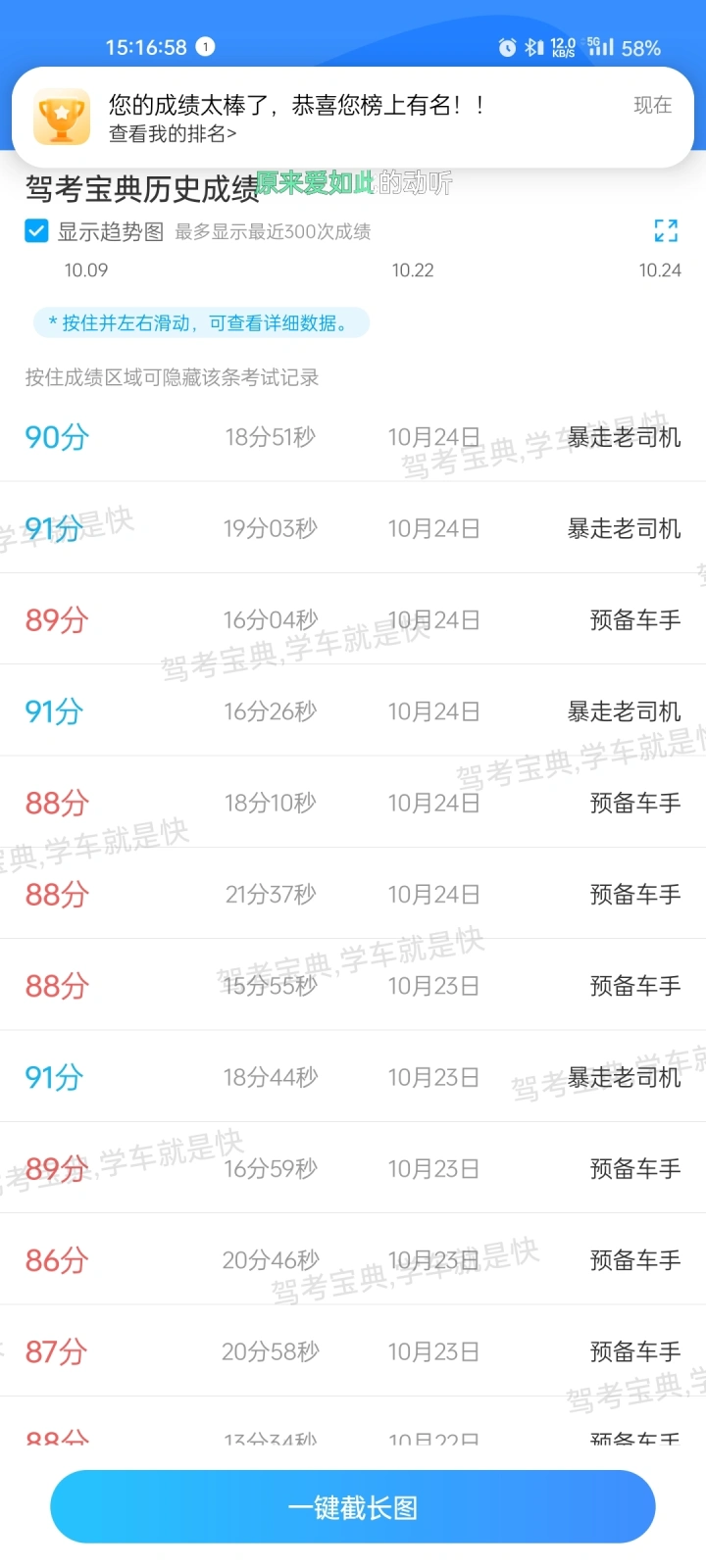This screenshot has width=706, height=1568.
Task: Expand the trend chart to fullscreen
Action: tap(666, 231)
